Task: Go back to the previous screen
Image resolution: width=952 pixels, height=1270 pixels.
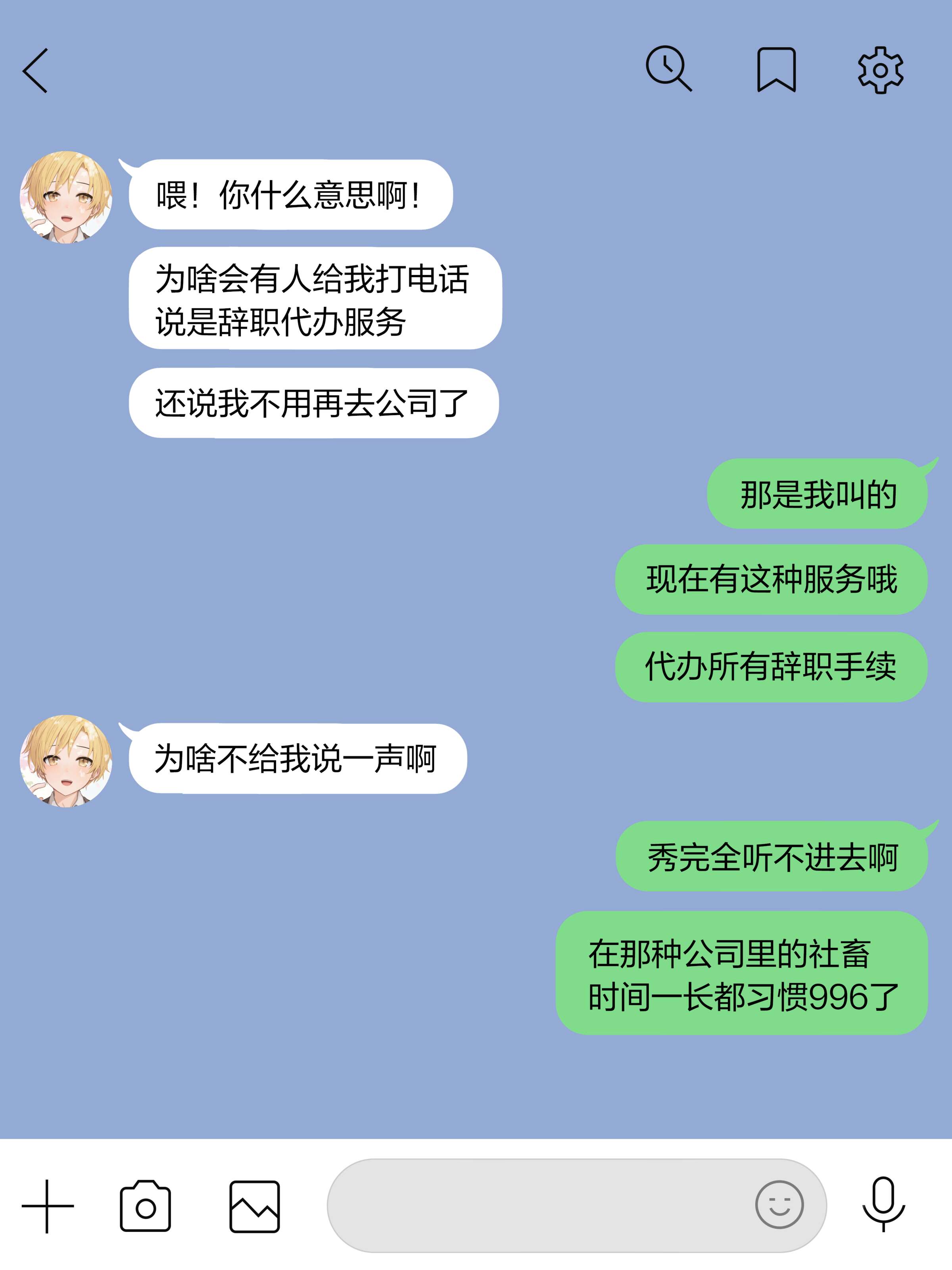Action: click(x=36, y=71)
